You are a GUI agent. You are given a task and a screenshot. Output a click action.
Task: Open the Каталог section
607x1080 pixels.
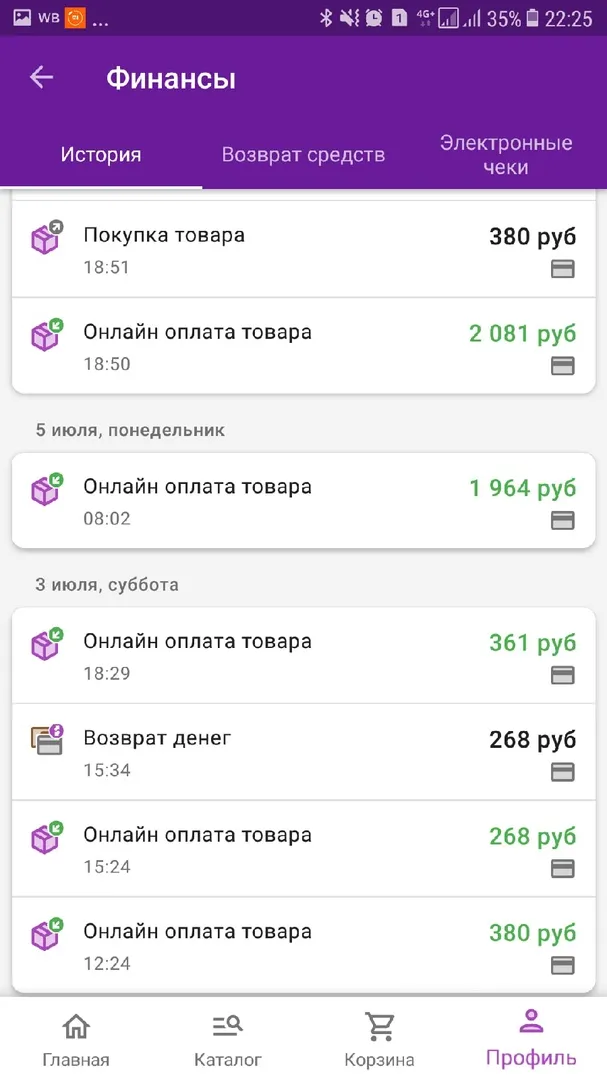[x=227, y=1039]
